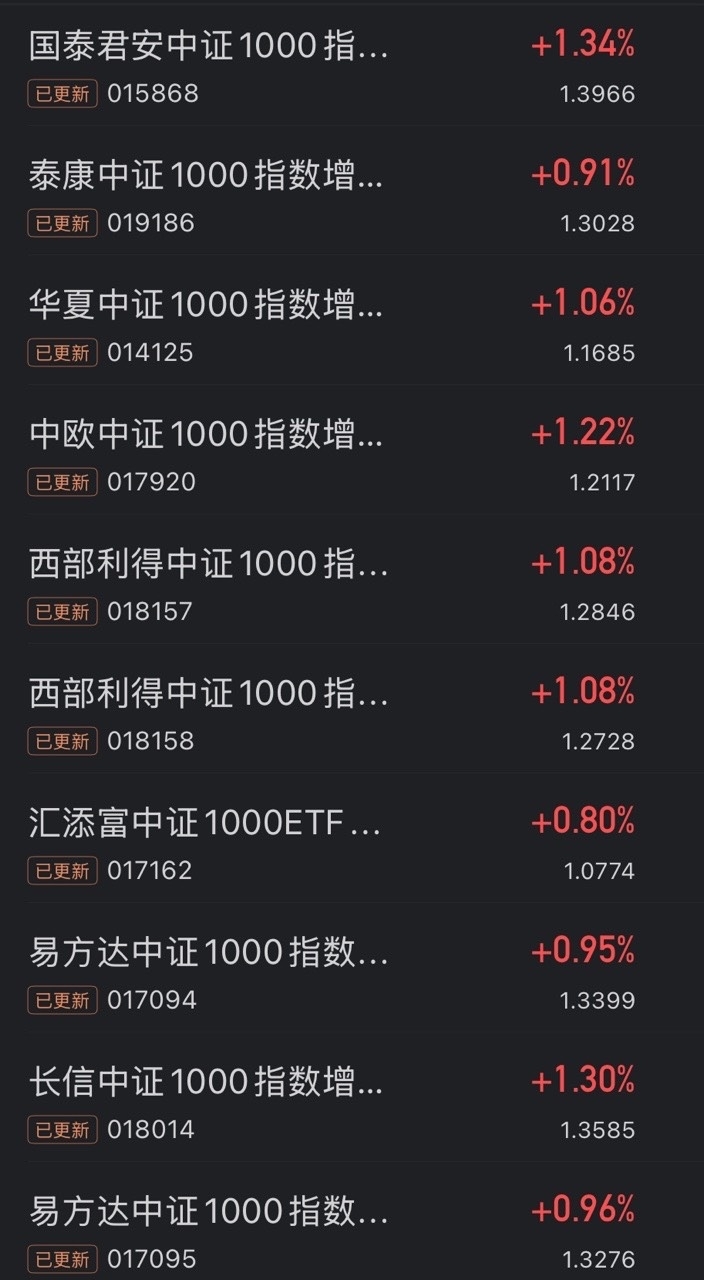The height and width of the screenshot is (1280, 704).
Task: Open 西部利得中证1000 fund coded 018157
Action: 352,579
